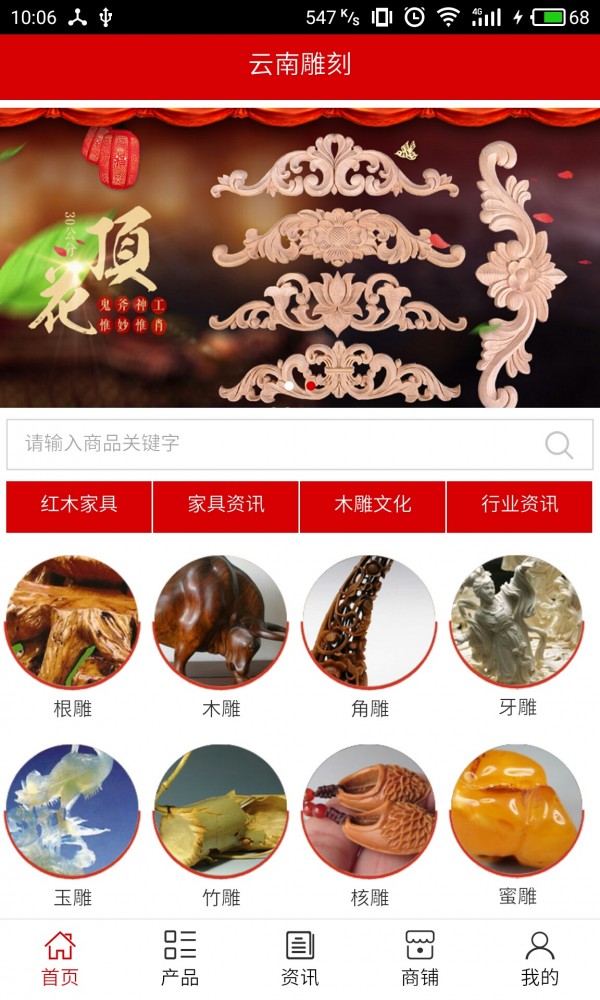Switch to the 产品 tab
Viewport: 600px width, 1000px height.
[180, 959]
